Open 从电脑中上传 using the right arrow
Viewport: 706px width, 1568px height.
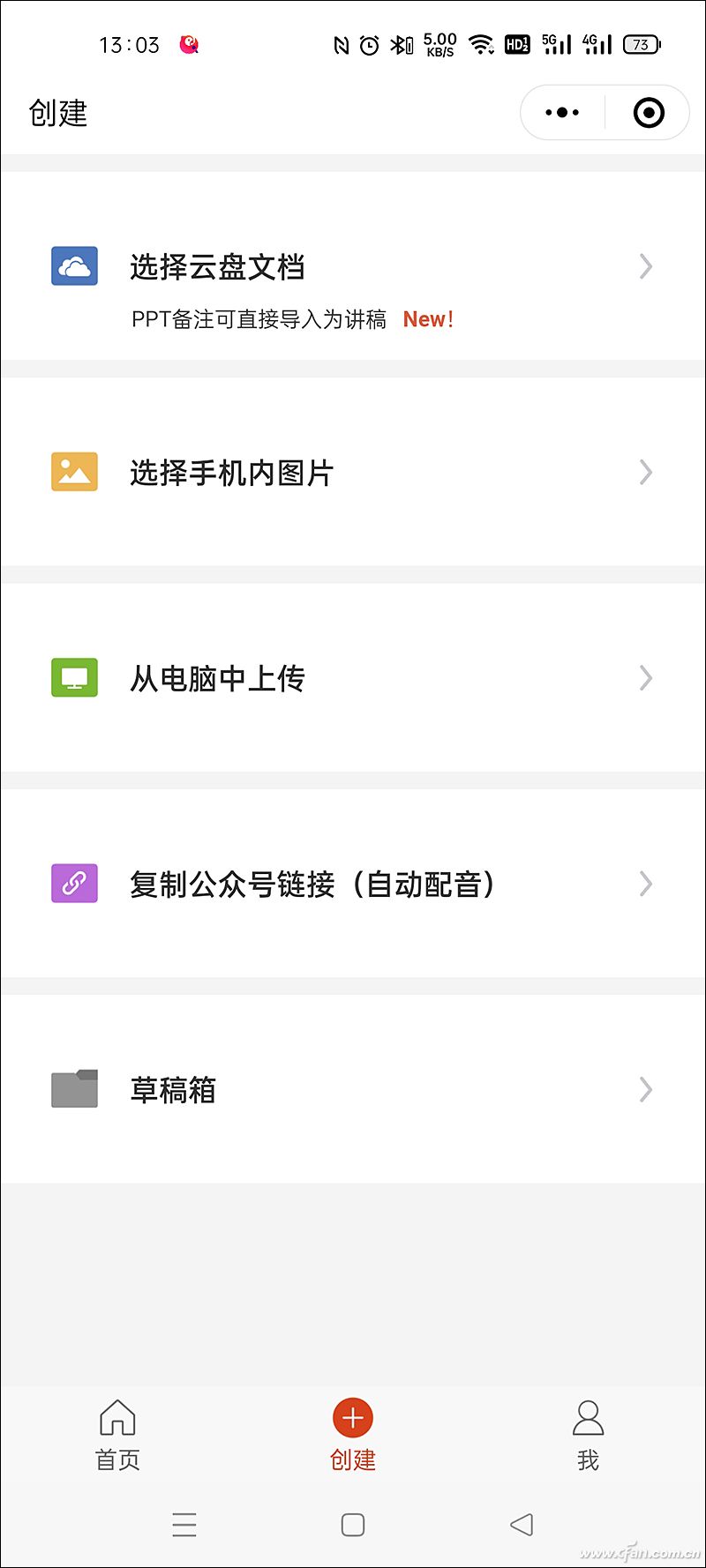tap(645, 677)
